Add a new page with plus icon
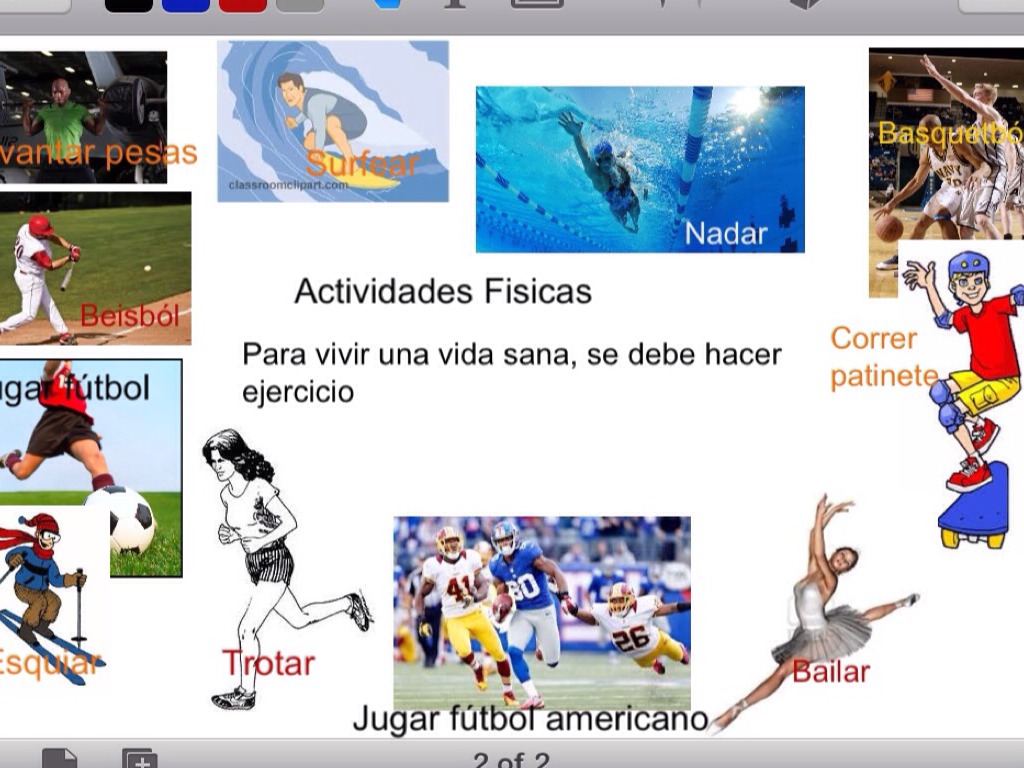This screenshot has width=1024, height=768. (x=139, y=759)
